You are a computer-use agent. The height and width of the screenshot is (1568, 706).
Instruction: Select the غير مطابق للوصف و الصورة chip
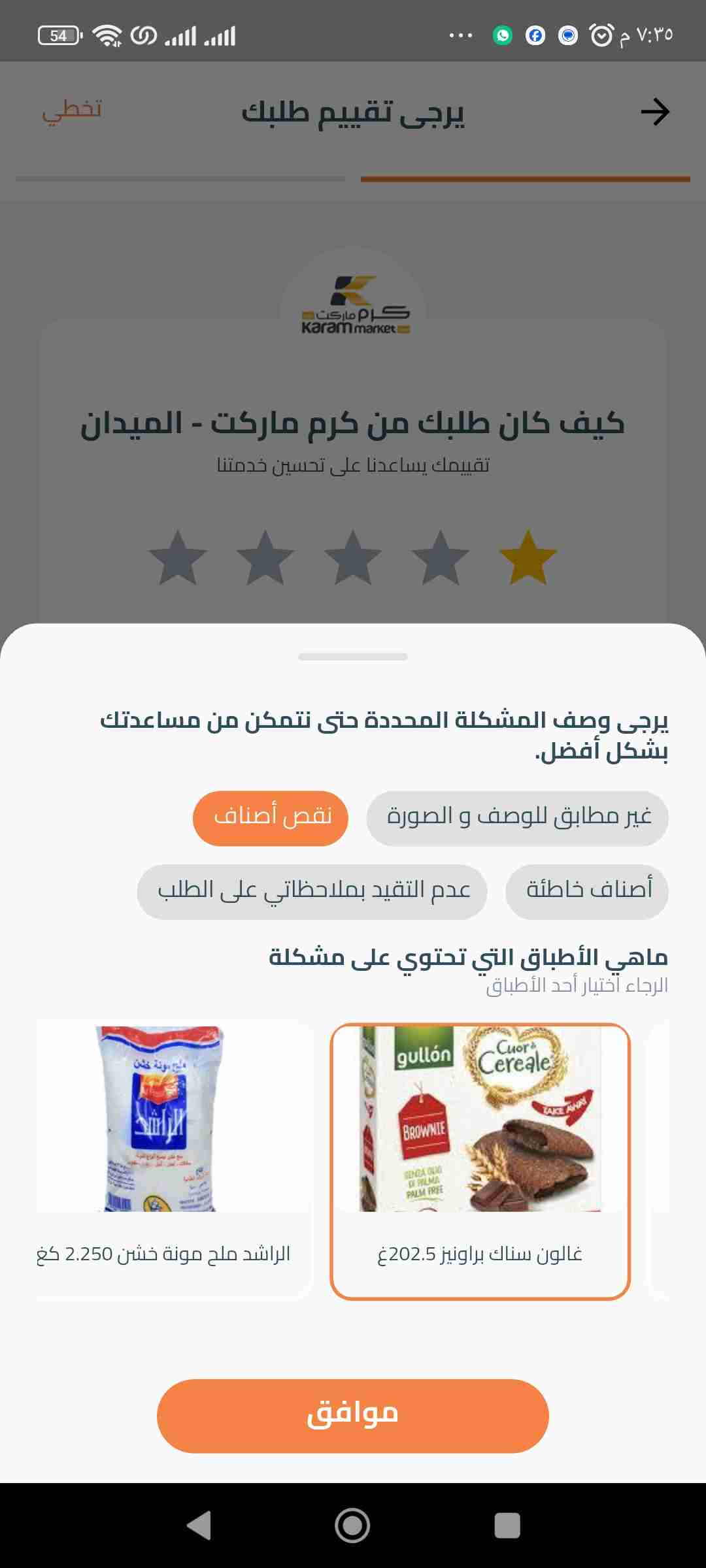(518, 818)
